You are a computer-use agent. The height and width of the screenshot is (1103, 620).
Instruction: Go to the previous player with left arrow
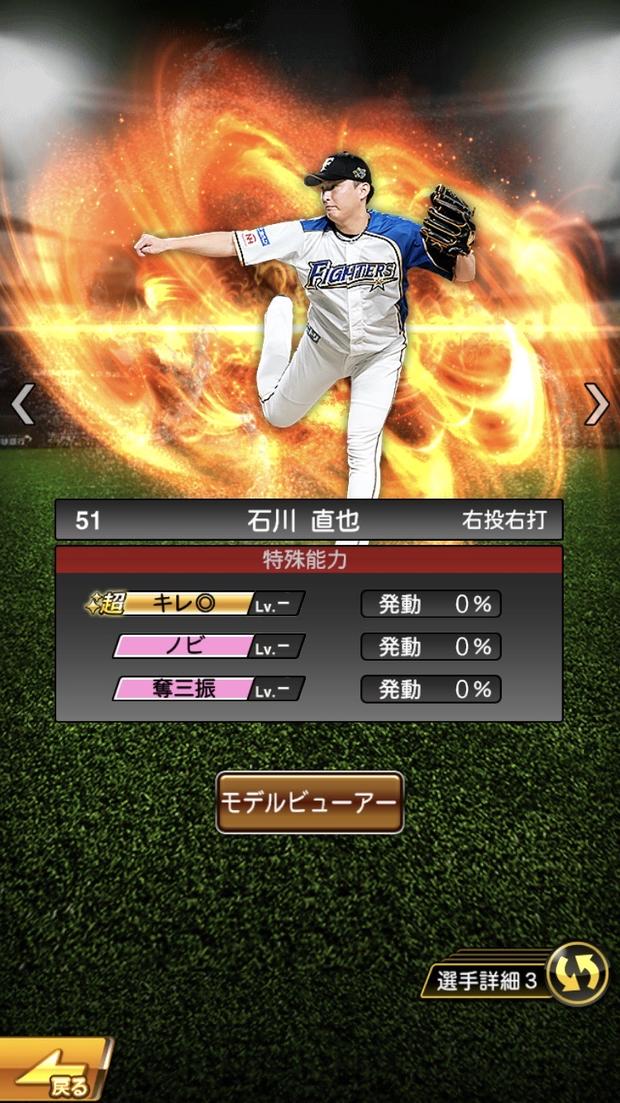pos(22,403)
